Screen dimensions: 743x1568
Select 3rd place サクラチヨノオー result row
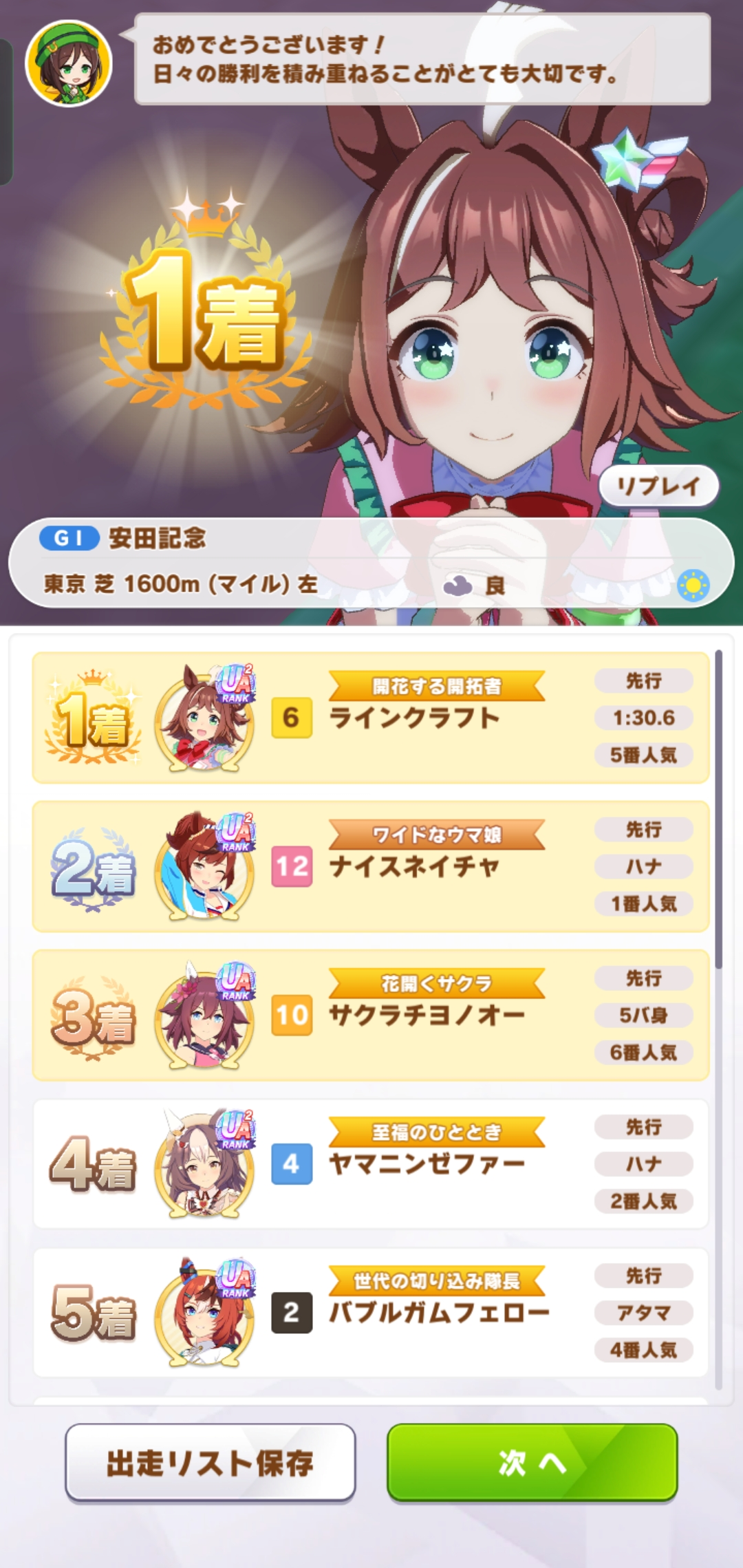[371, 1015]
